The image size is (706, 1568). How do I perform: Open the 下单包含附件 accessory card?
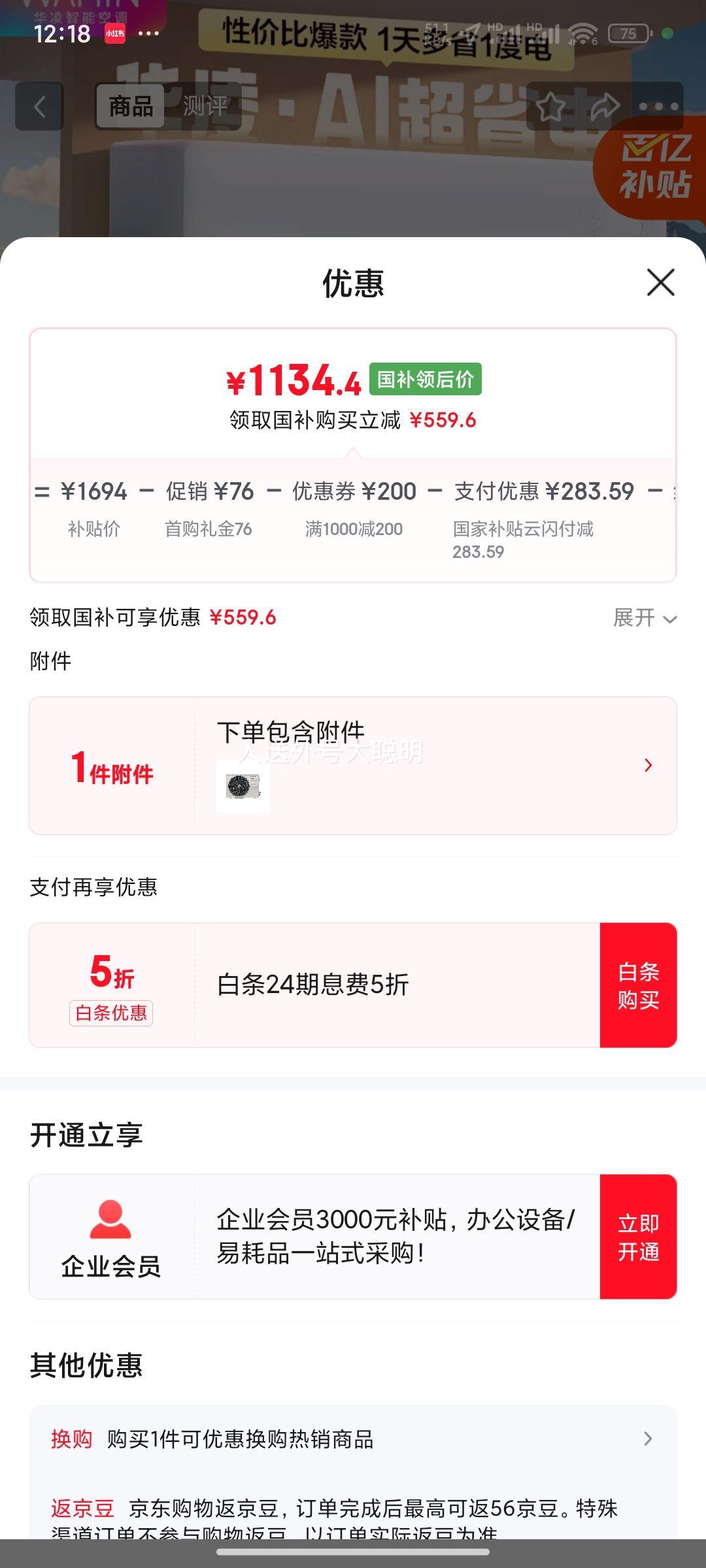tap(353, 765)
